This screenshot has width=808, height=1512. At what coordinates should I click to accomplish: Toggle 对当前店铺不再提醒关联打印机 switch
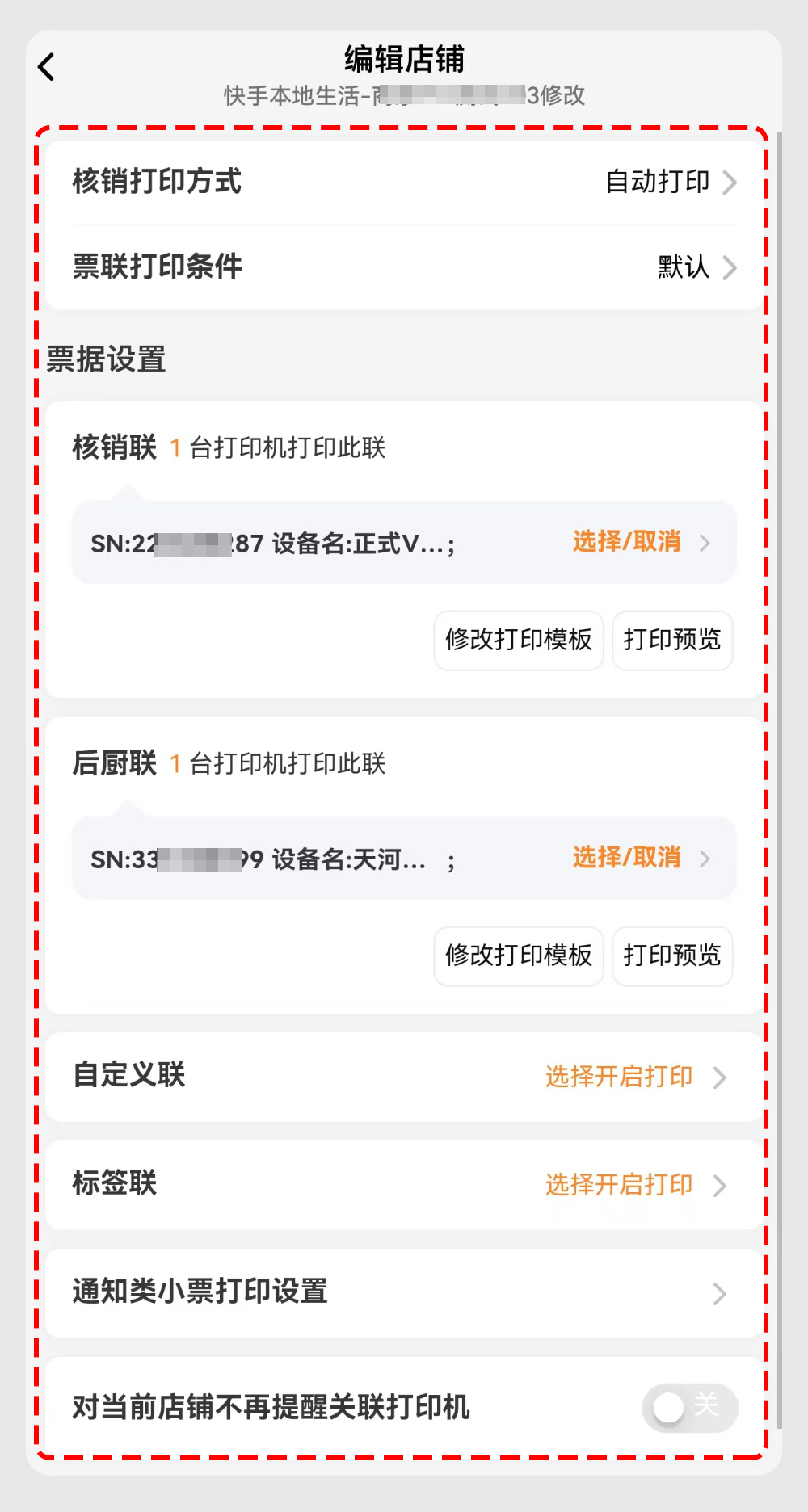(x=689, y=1407)
